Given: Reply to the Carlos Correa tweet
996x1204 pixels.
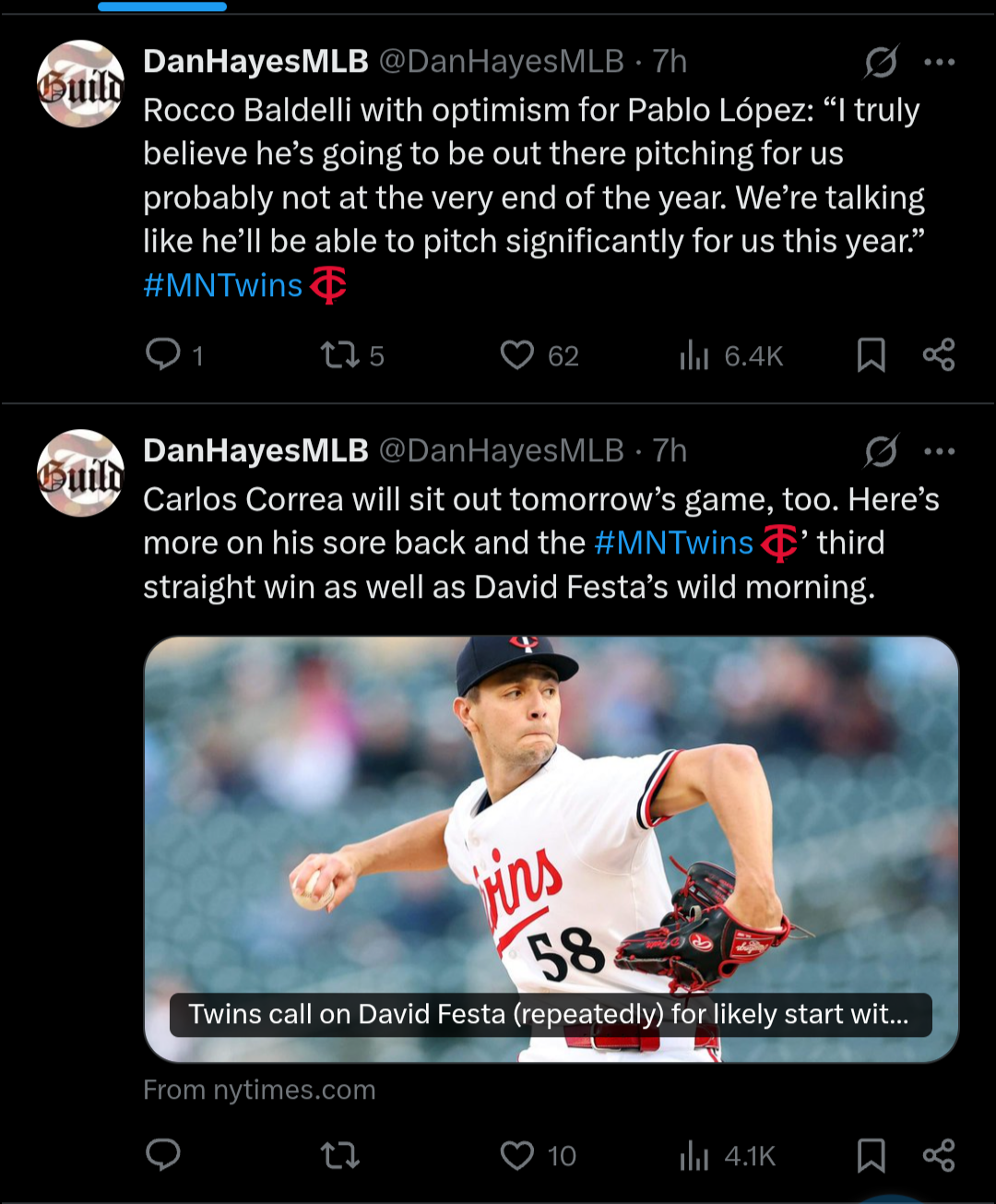Looking at the screenshot, I should pos(164,1155).
